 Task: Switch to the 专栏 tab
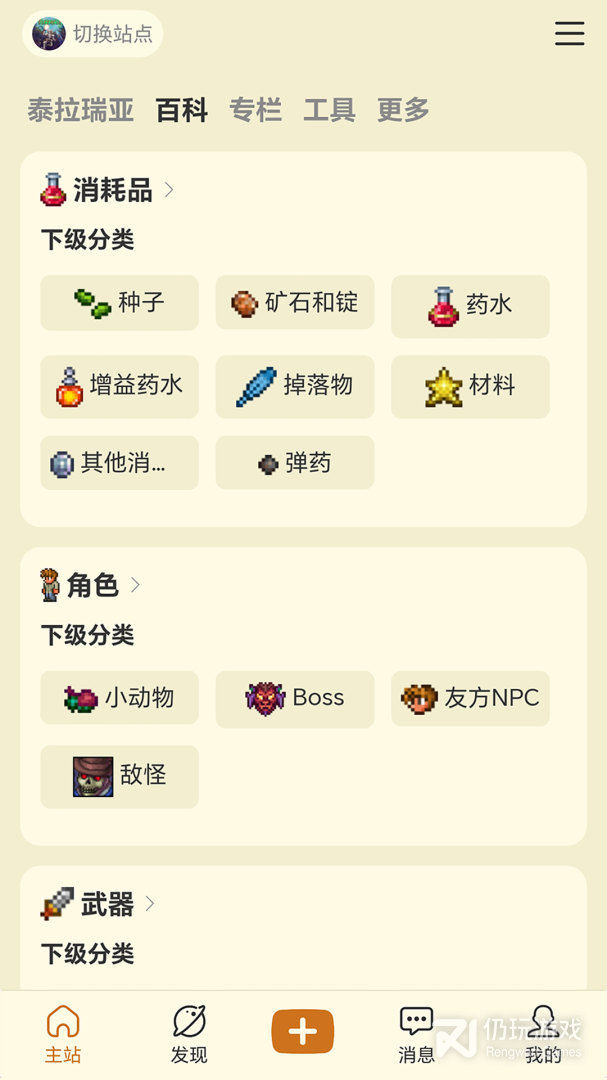coord(255,110)
